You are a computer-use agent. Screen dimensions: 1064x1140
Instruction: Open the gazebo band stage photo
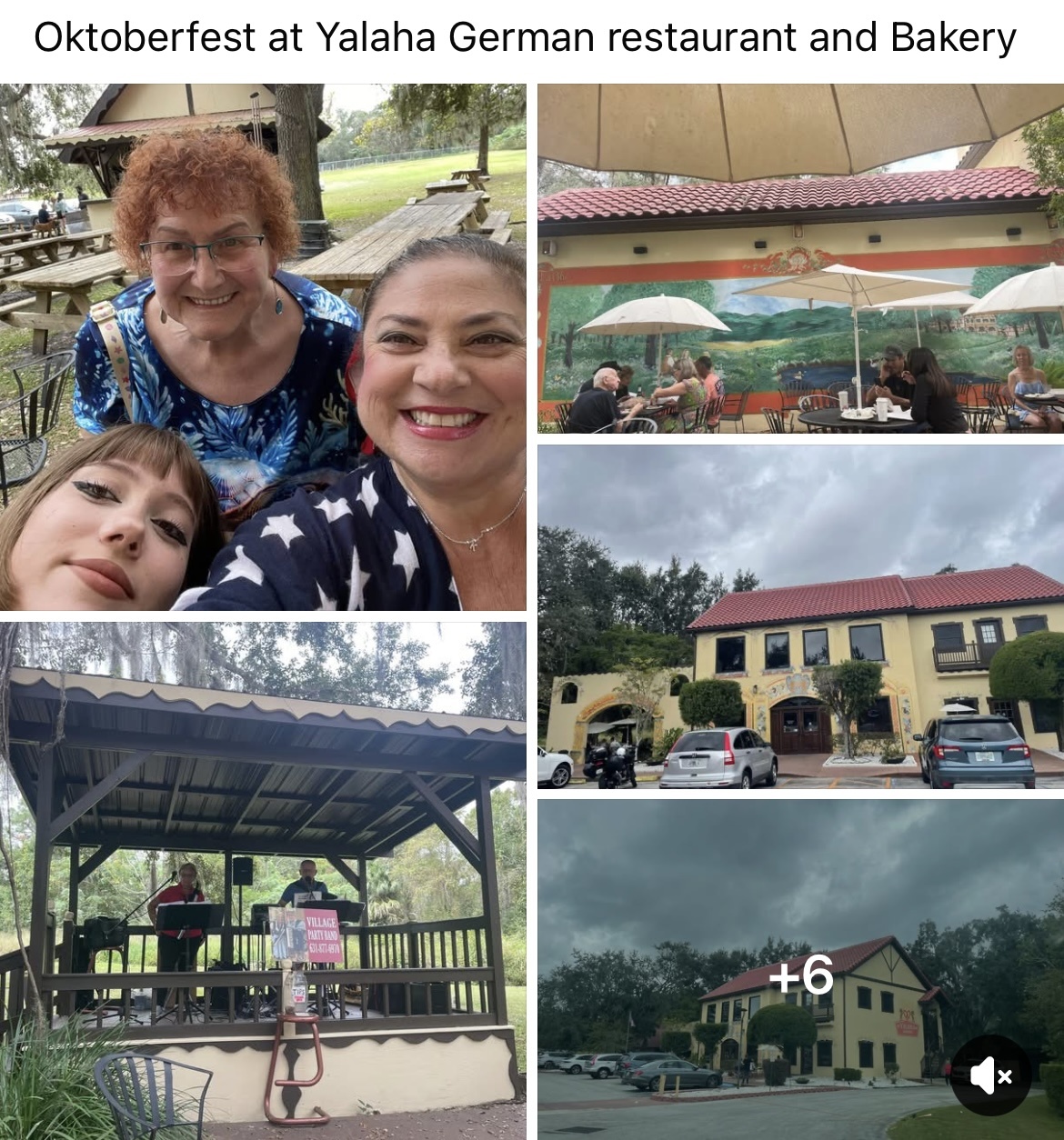coord(263,880)
